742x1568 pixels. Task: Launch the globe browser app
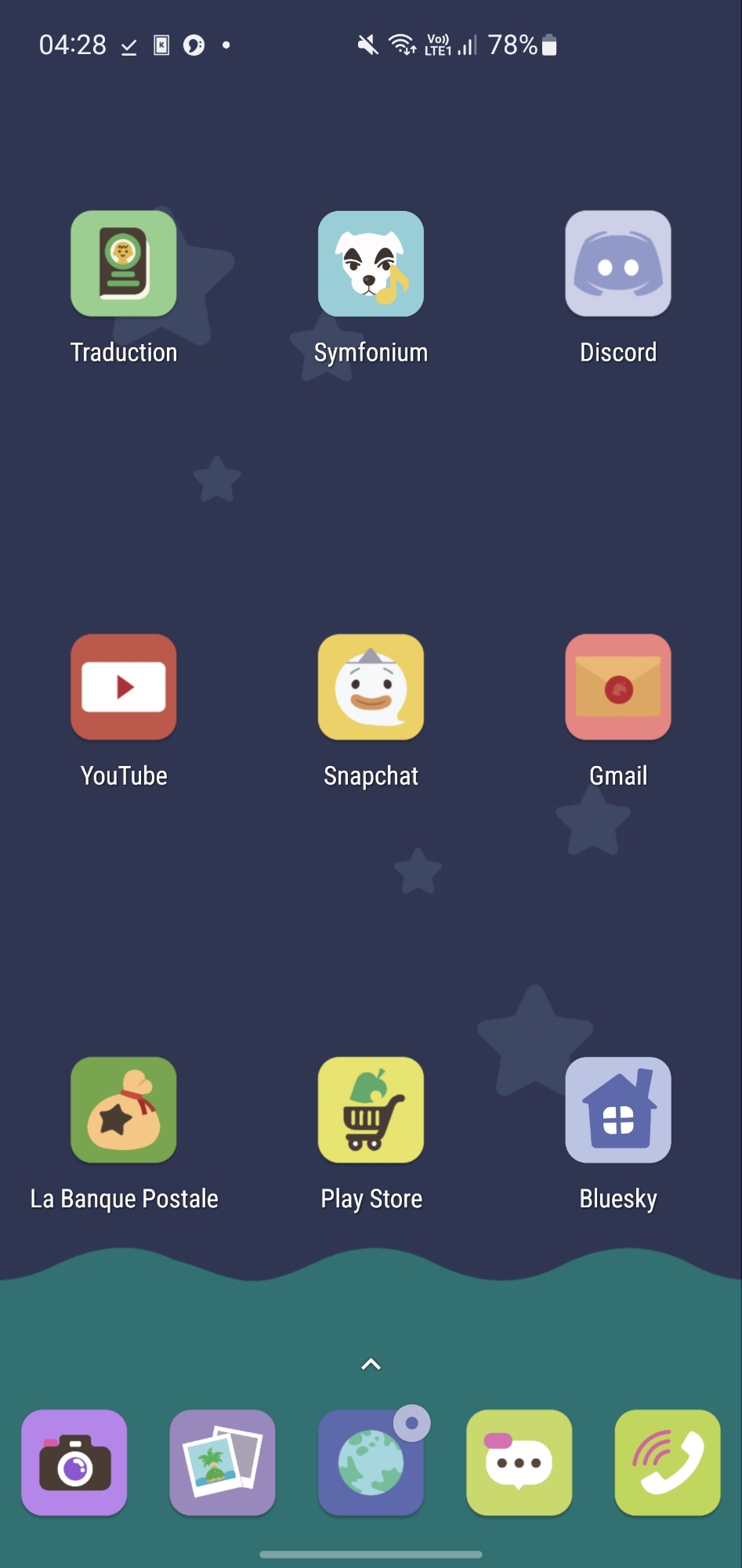(x=371, y=1463)
